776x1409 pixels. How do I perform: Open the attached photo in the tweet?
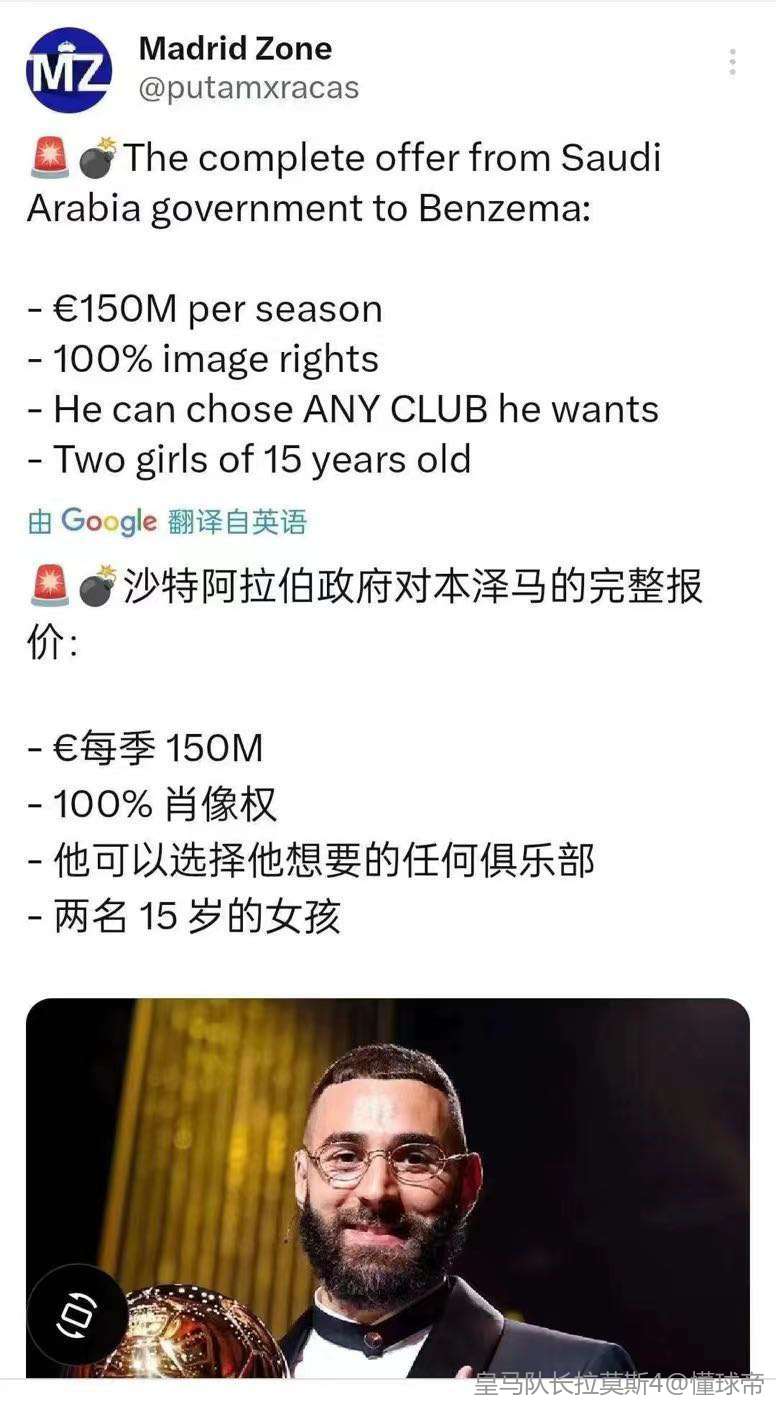(x=388, y=1187)
